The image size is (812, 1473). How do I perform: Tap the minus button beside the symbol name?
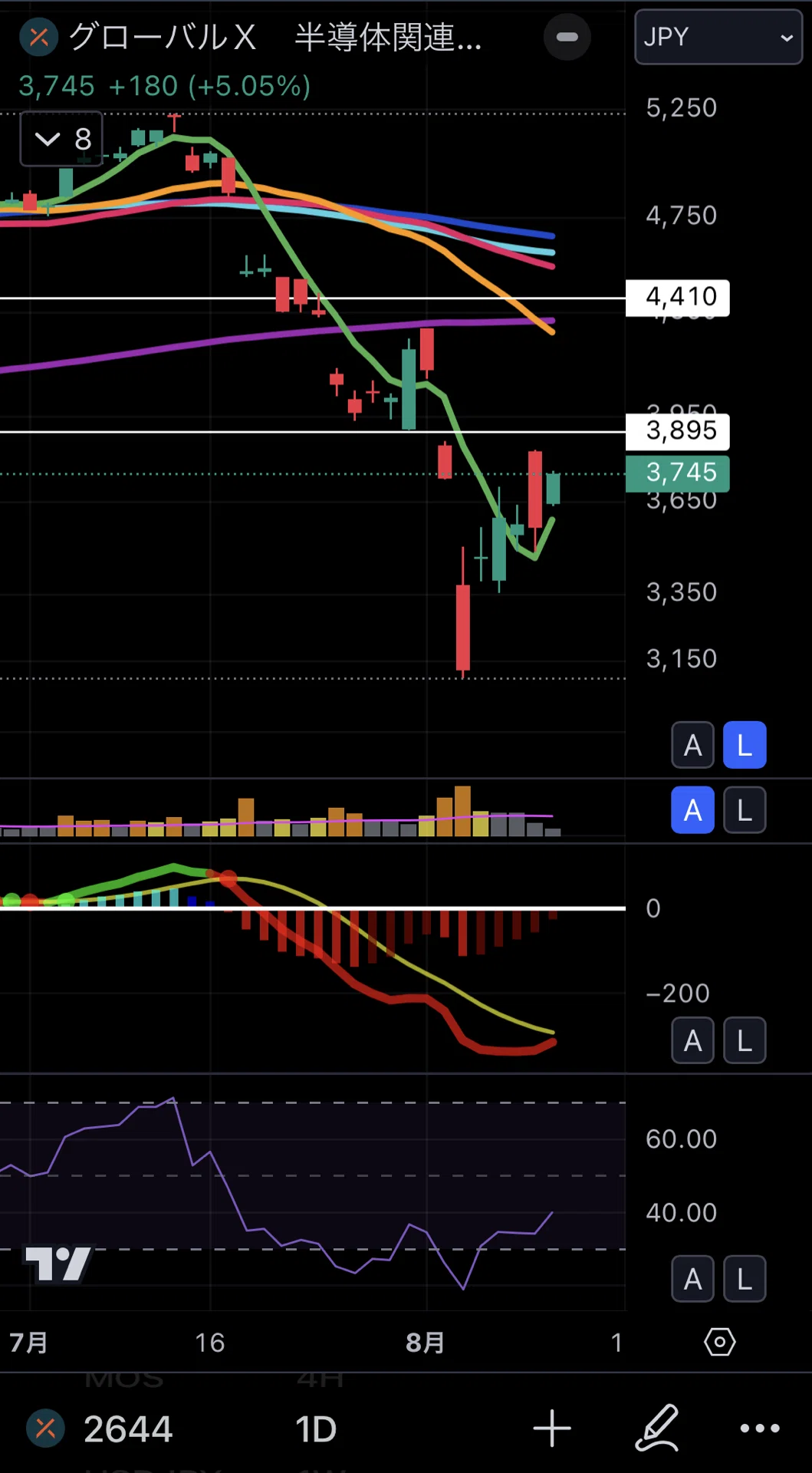pos(567,37)
